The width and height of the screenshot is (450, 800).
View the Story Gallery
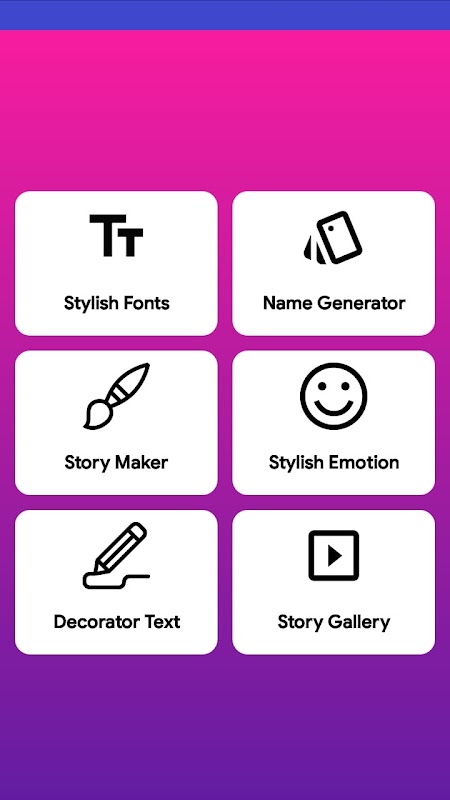tap(334, 582)
